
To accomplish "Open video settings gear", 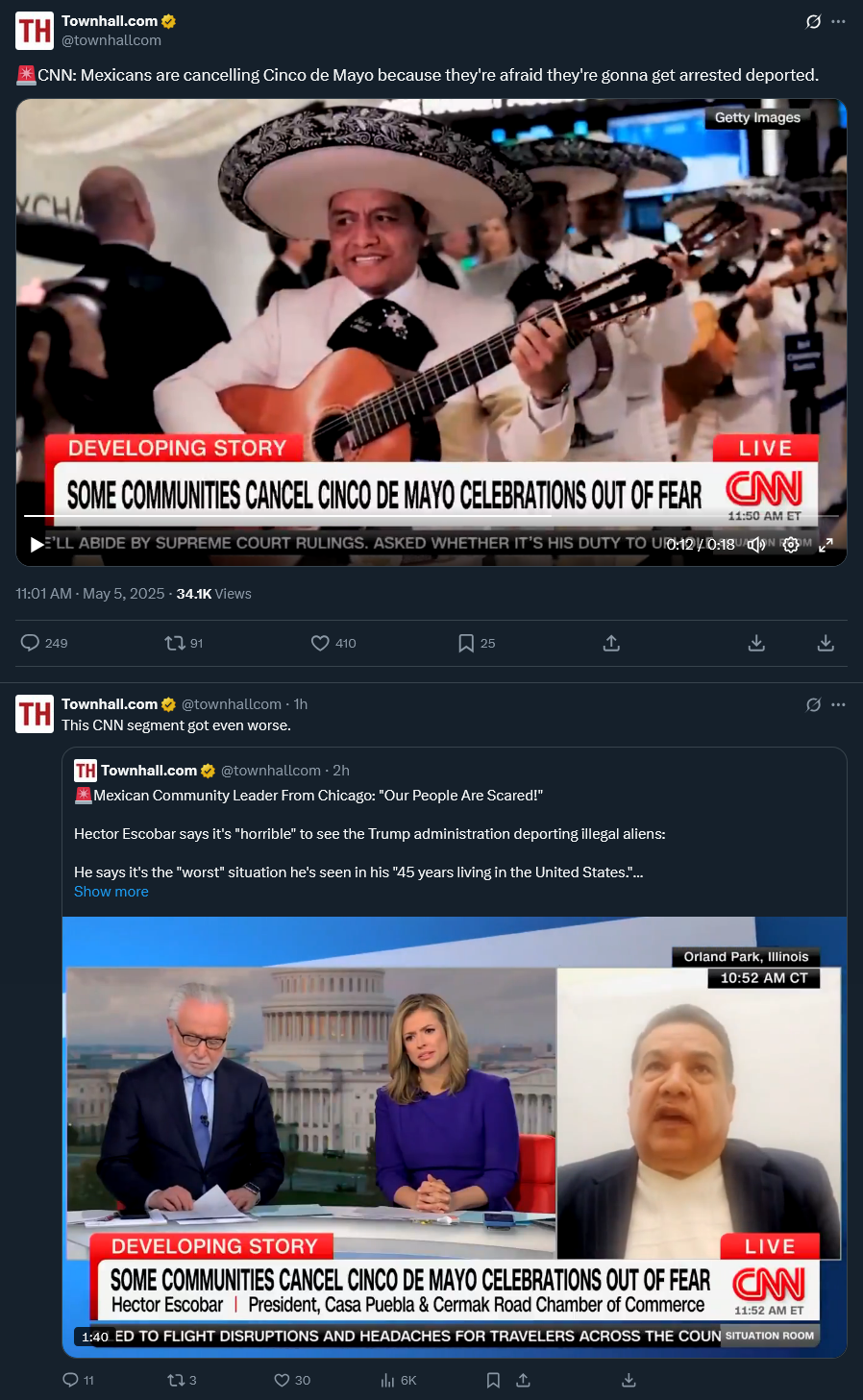I will coord(790,545).
